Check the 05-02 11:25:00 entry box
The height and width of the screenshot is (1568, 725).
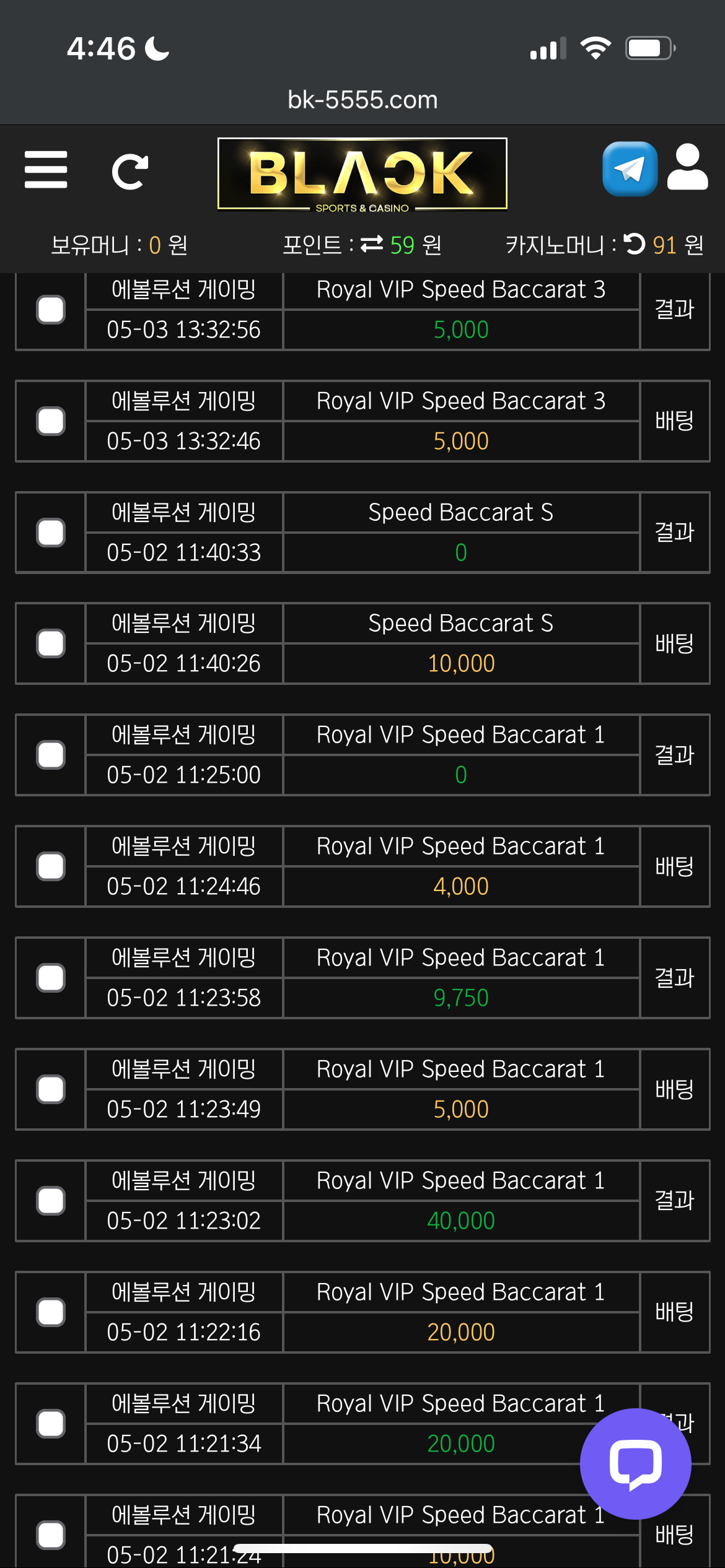(x=51, y=755)
